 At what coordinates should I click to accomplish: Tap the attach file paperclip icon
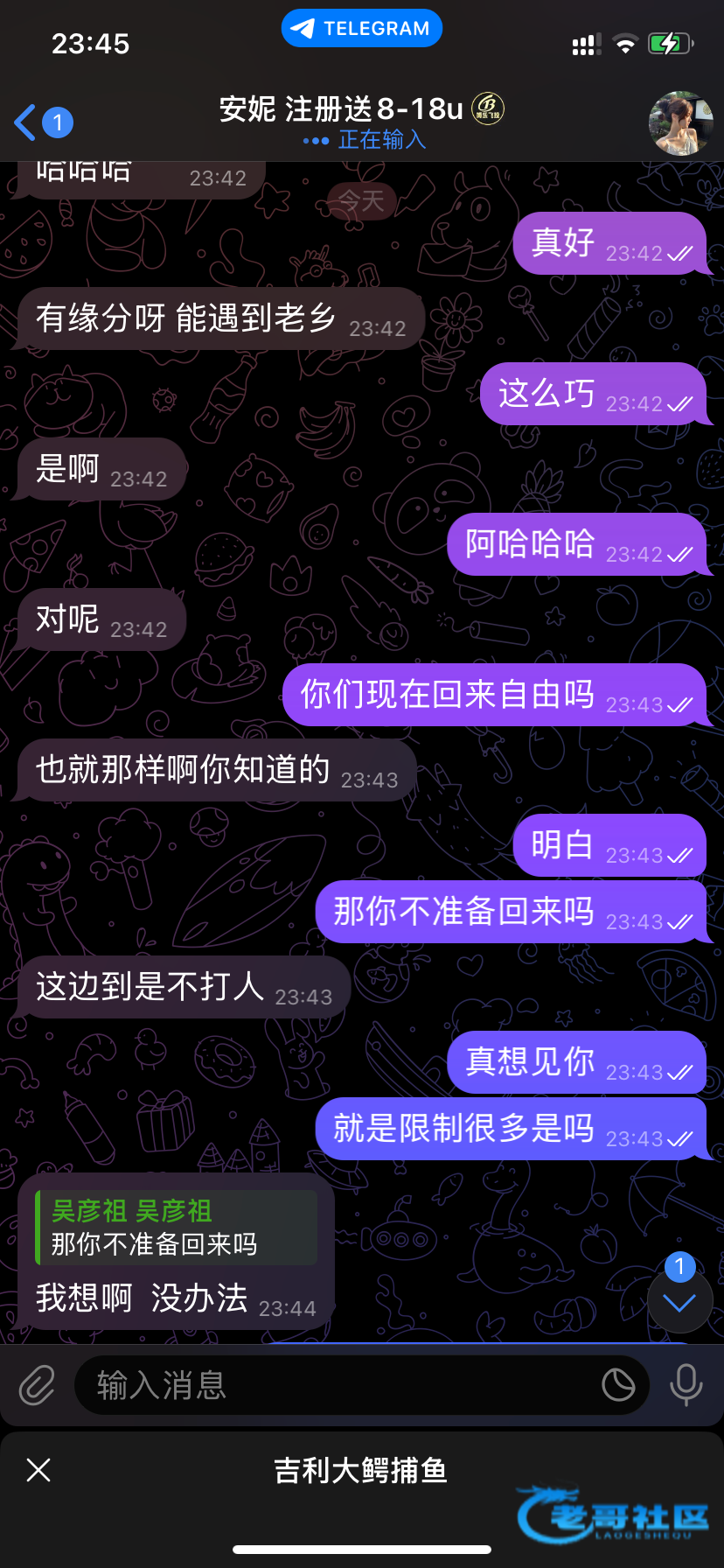37,1386
